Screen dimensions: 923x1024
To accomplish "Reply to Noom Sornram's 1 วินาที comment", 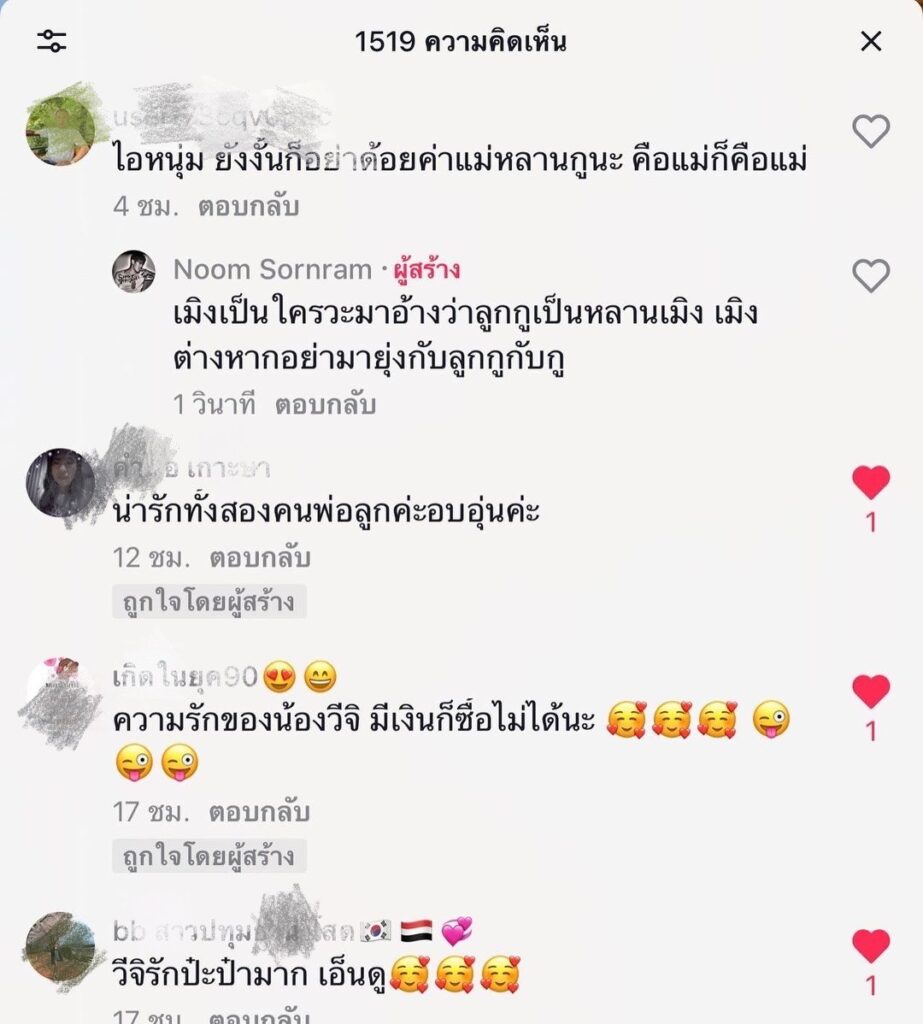I will point(325,405).
